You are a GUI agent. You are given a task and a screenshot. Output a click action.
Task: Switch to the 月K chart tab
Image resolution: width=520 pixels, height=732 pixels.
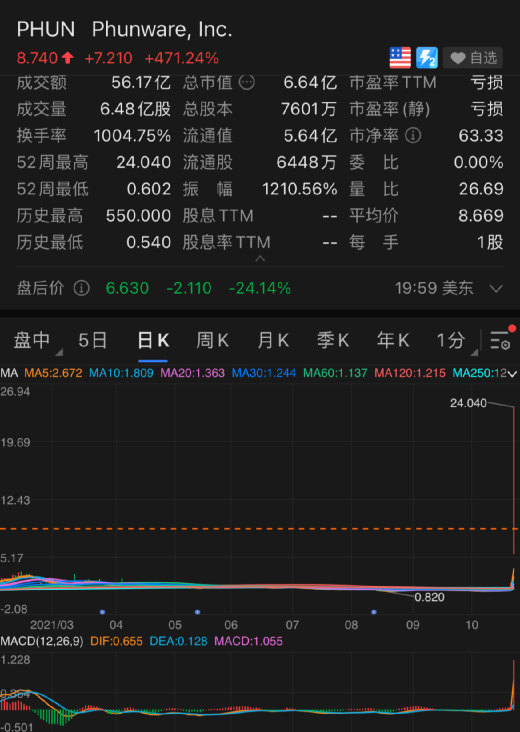click(x=273, y=340)
